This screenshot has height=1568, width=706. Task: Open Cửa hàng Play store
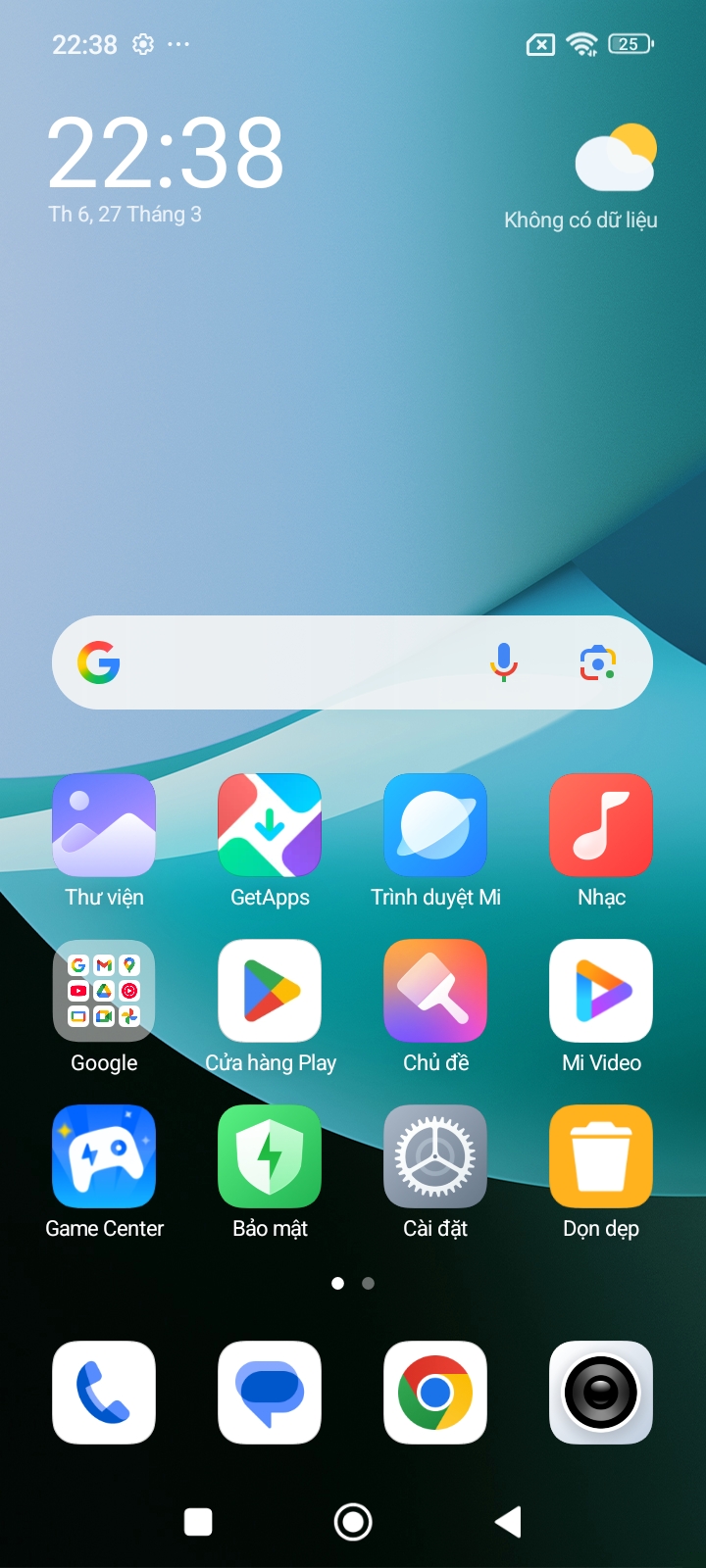tap(270, 991)
